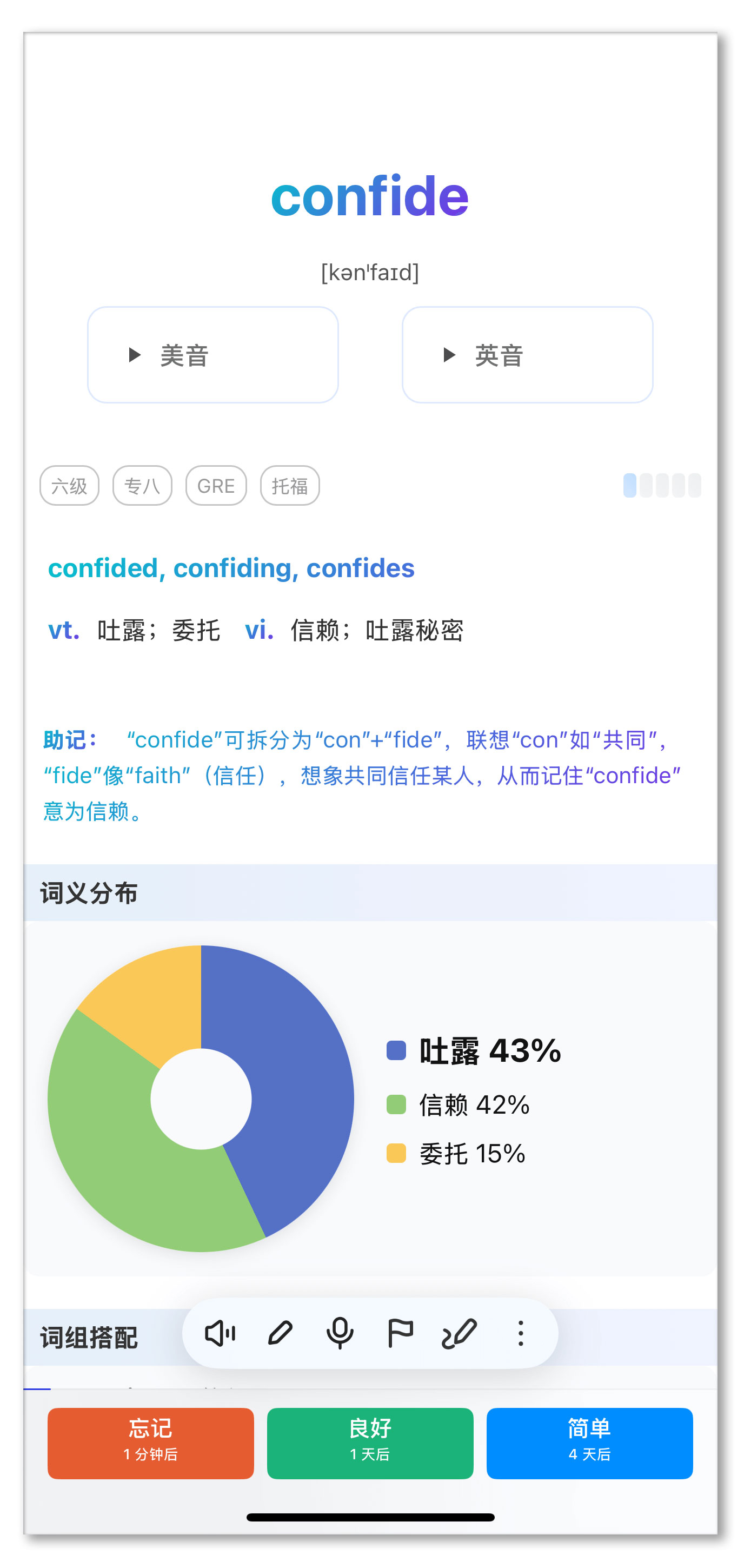Play the British pronunciation (英音)
The height and width of the screenshot is (1568, 744).
point(527,355)
